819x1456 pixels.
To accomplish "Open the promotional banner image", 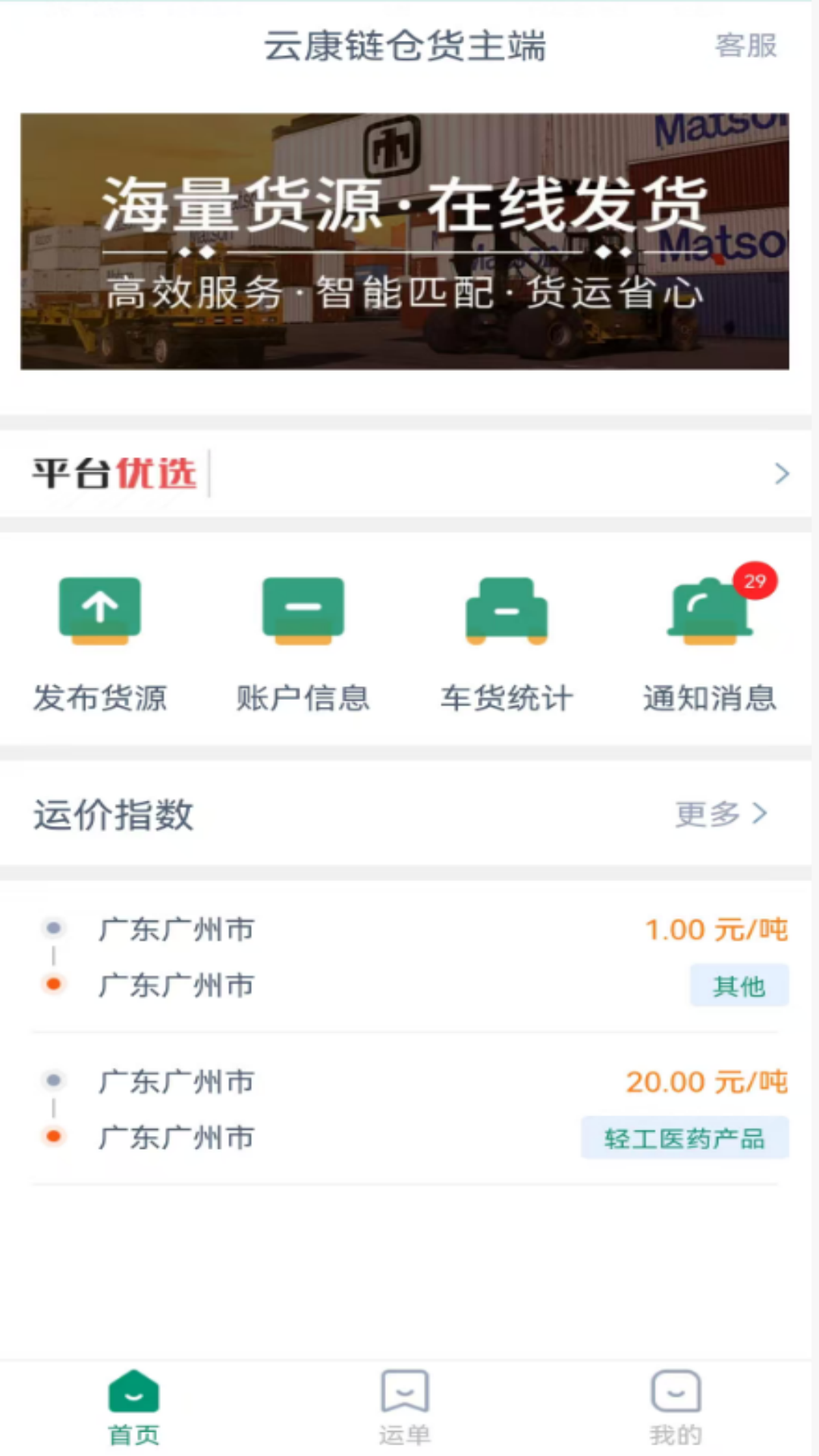I will point(409,241).
